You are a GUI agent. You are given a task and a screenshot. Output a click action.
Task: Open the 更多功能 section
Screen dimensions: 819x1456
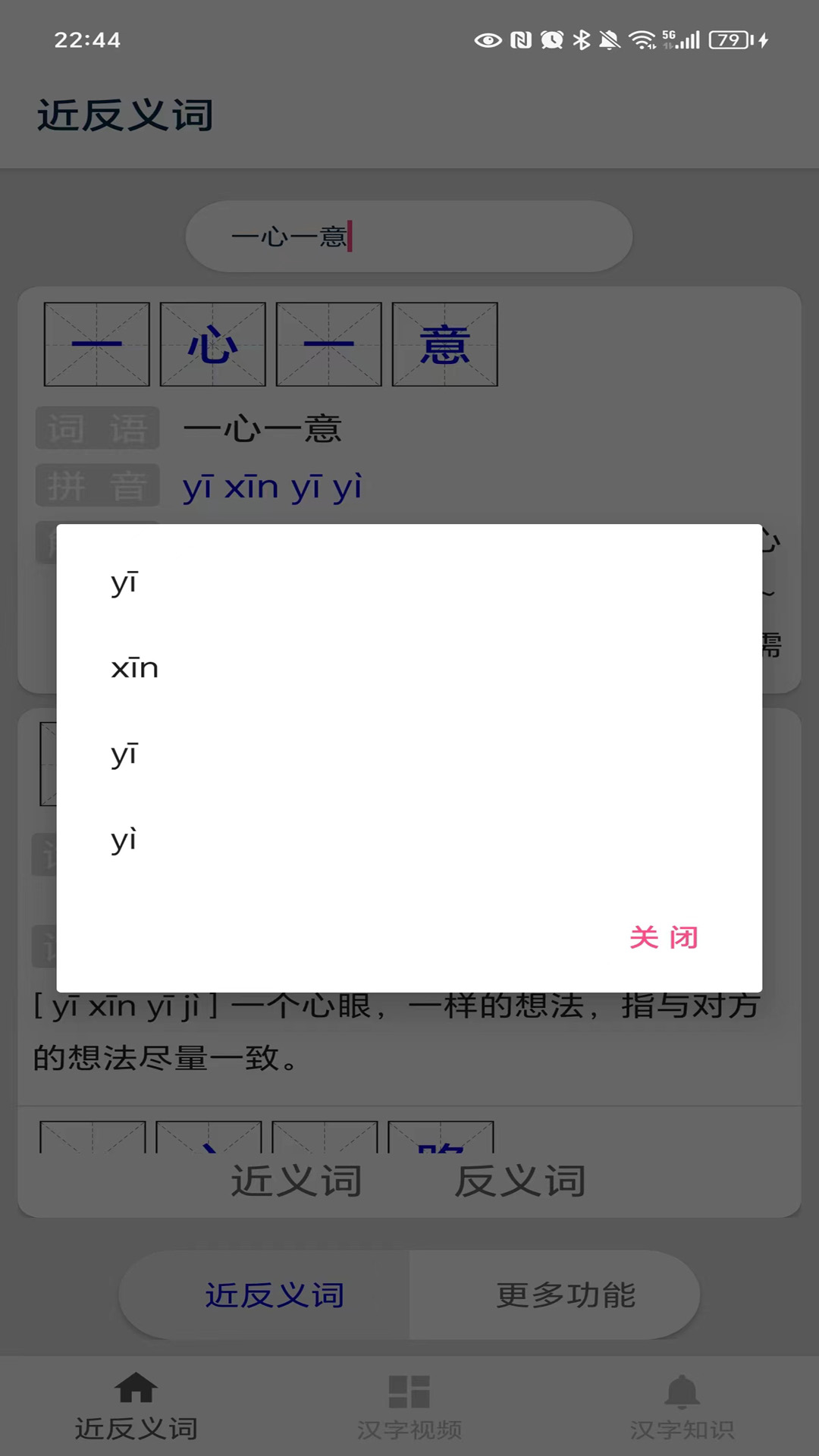pyautogui.click(x=566, y=1296)
